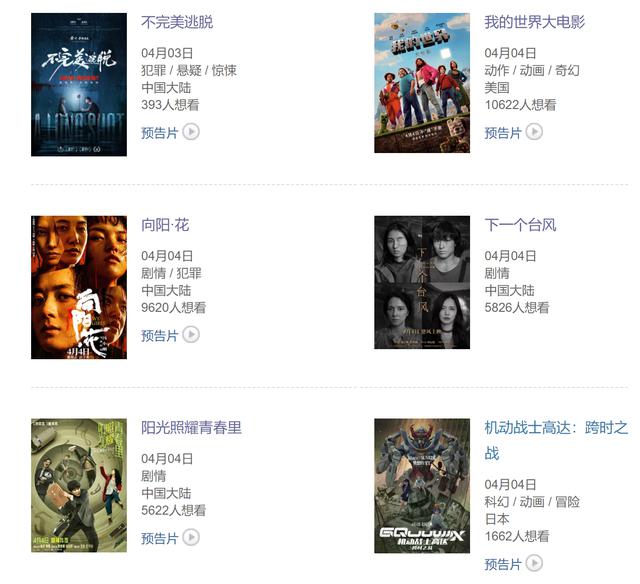This screenshot has height=584, width=640.
Task: Watch the trailer for 下一个台风
Action: coord(513,335)
